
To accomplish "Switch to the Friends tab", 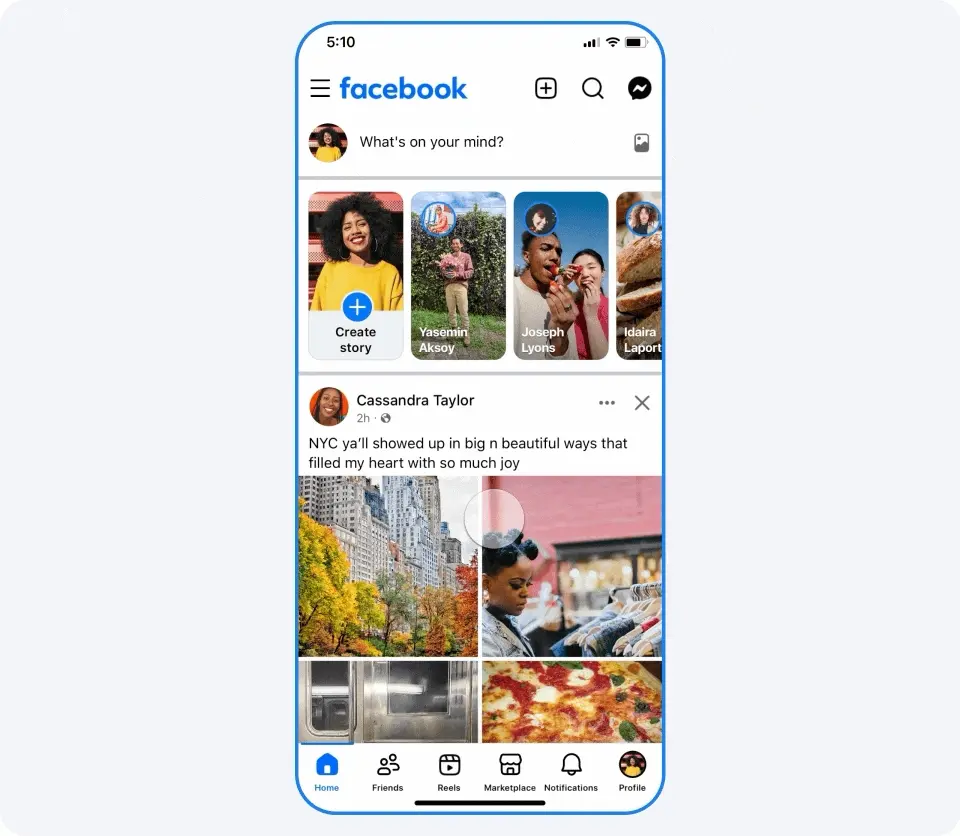I will [x=388, y=772].
